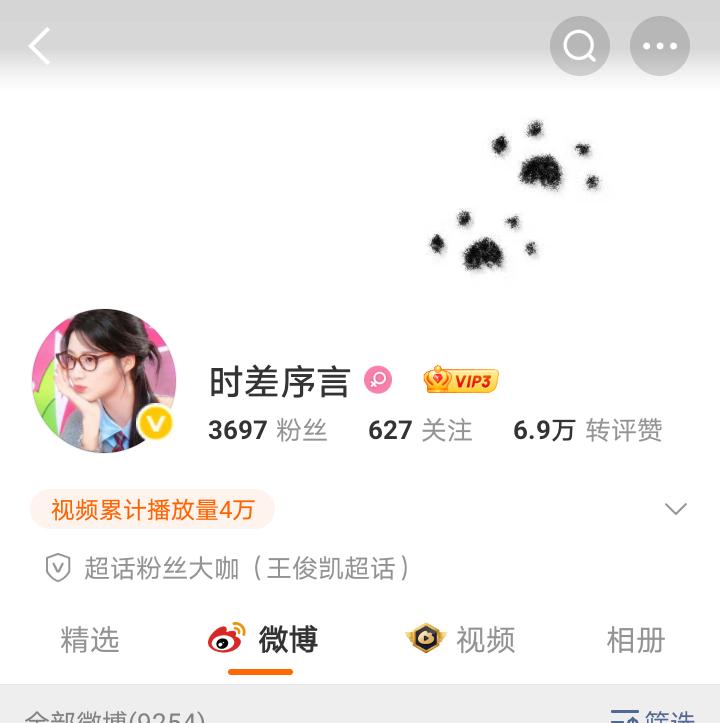Image resolution: width=720 pixels, height=723 pixels.
Task: Expand profile details with the chevron
Action: point(676,509)
